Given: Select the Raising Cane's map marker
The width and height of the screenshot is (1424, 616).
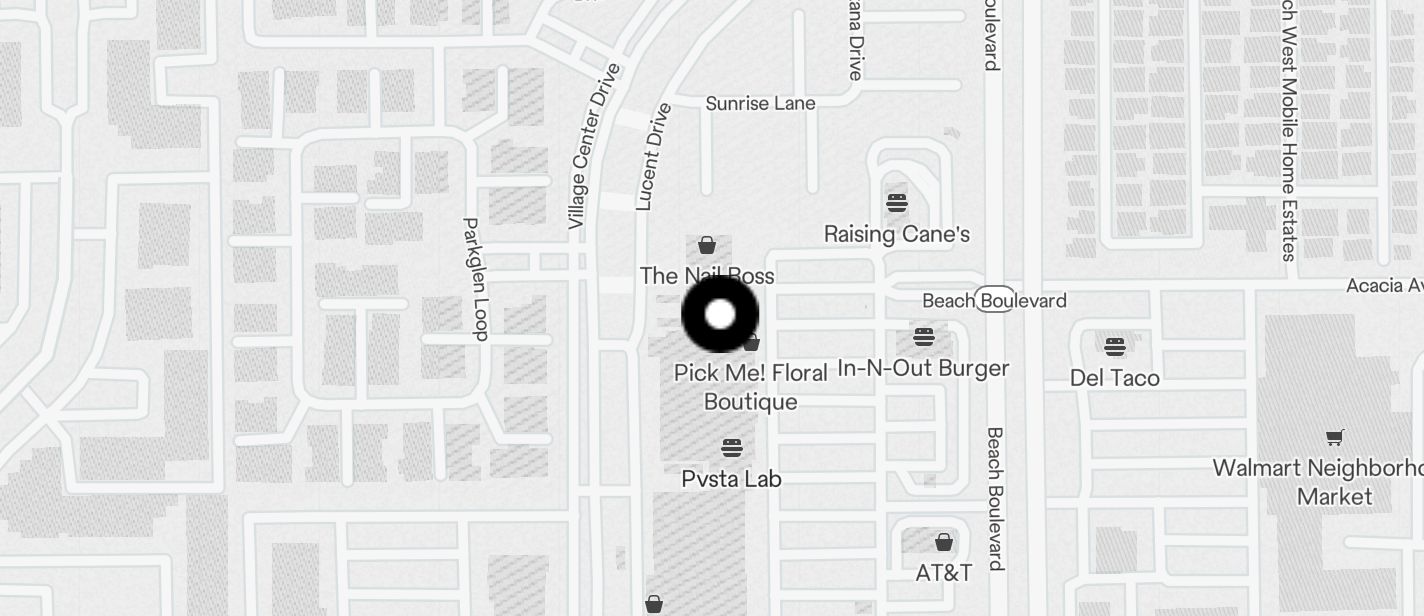Looking at the screenshot, I should point(897,203).
